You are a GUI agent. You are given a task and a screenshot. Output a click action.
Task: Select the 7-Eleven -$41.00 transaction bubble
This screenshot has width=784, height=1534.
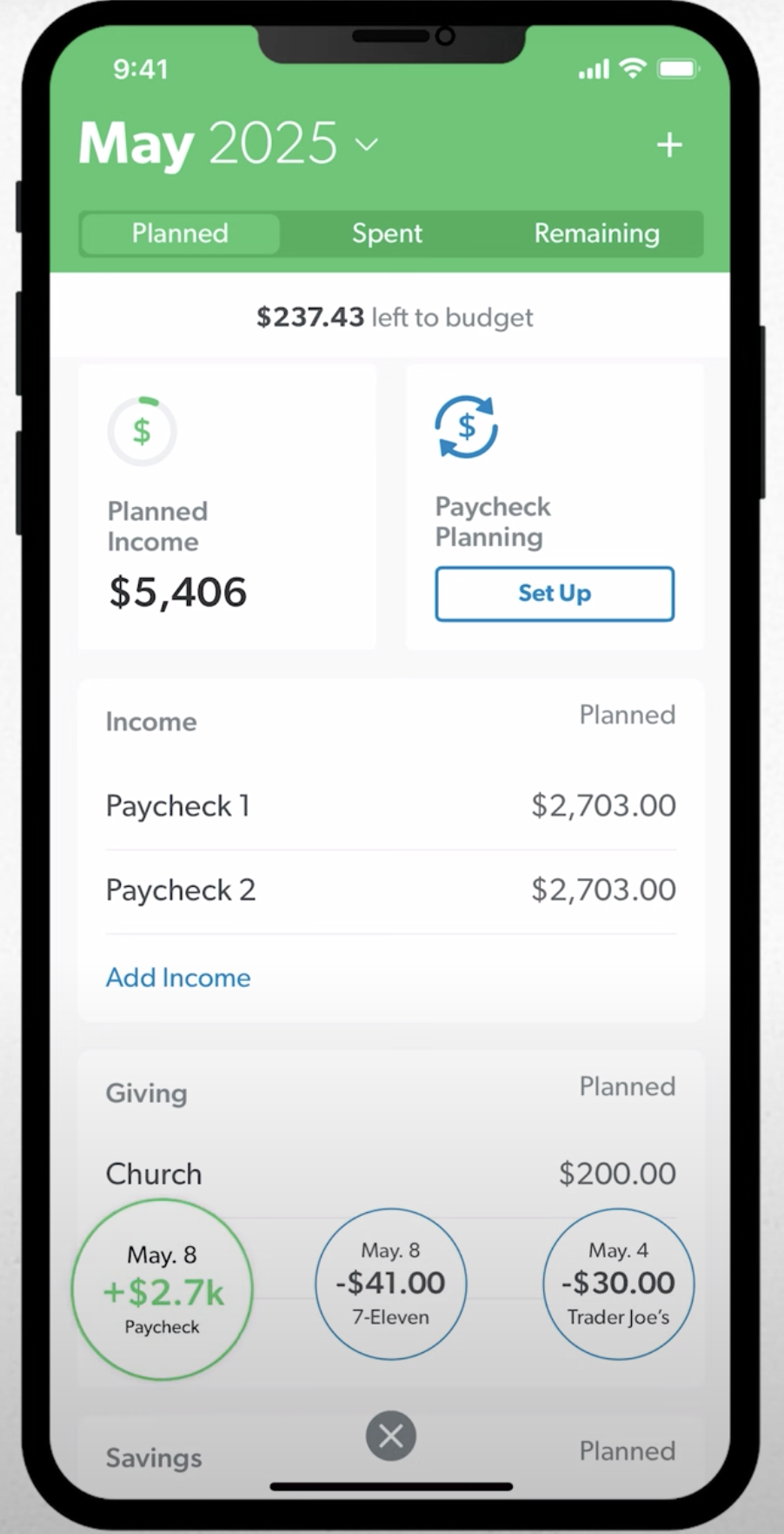[390, 1284]
